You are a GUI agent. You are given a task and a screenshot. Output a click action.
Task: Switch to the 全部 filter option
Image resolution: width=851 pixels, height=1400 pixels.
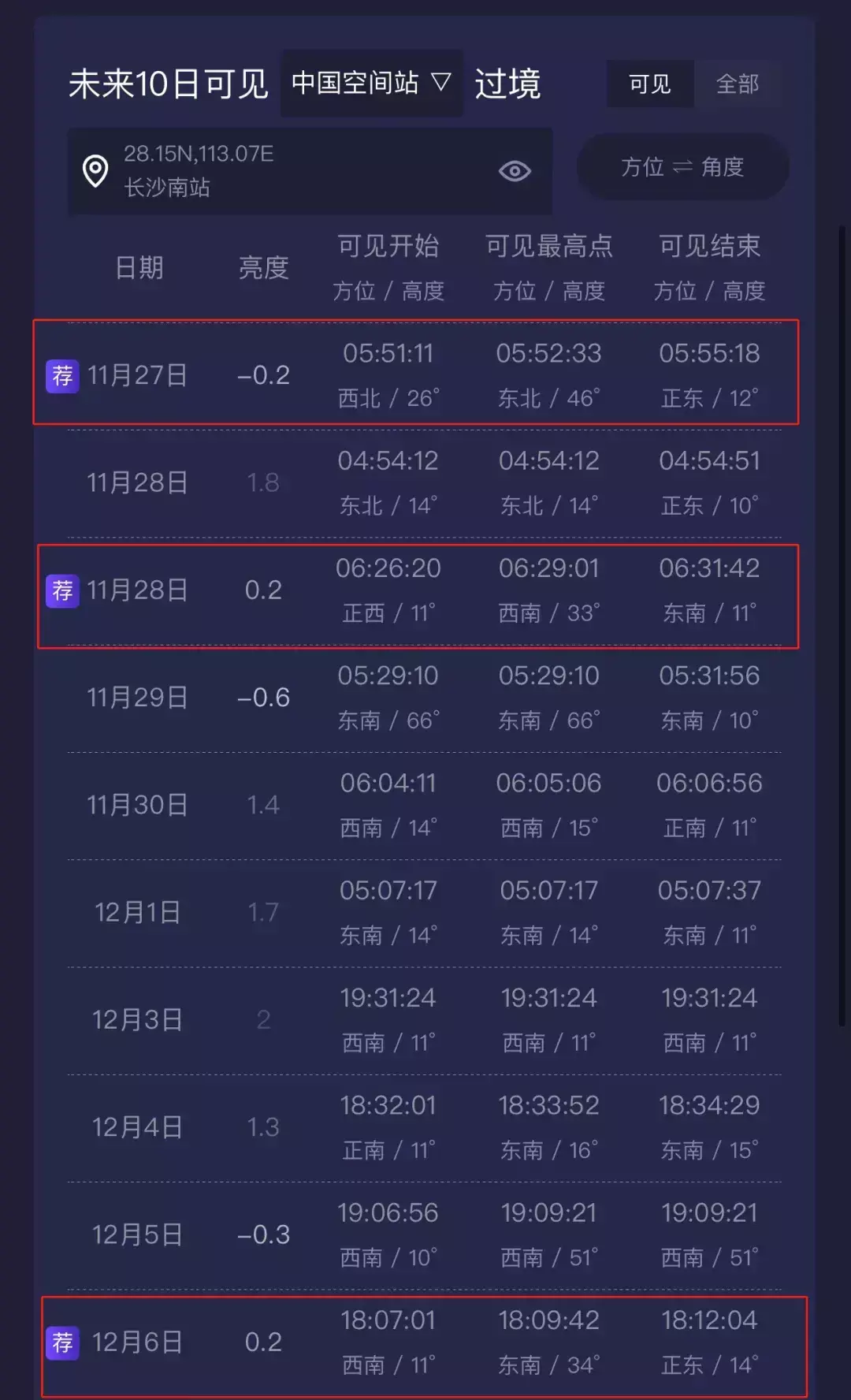pos(738,84)
